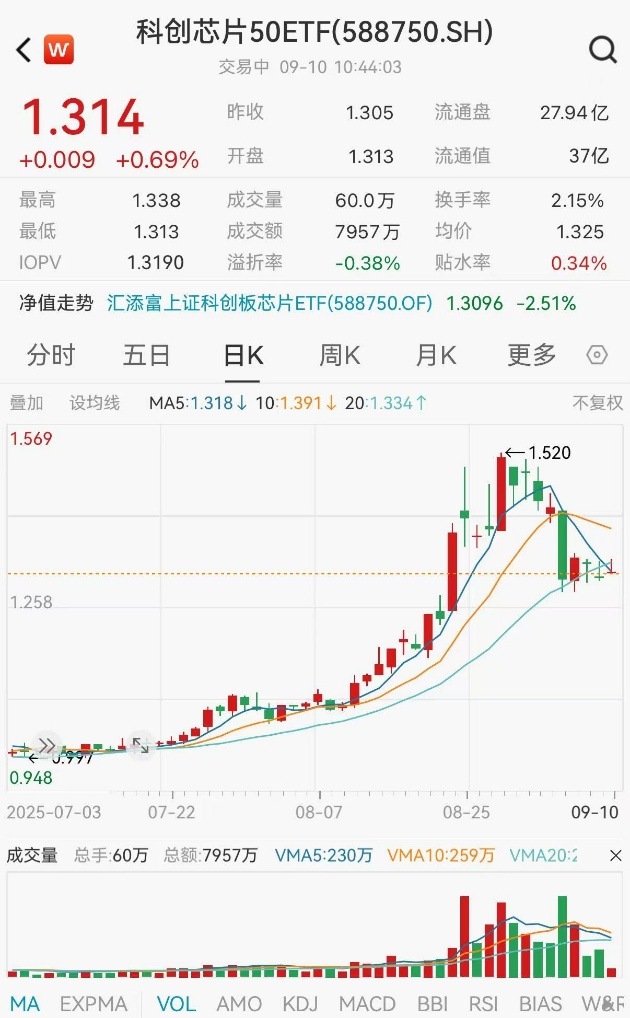Tap 叠加 to overlay another stock
Viewport: 630px width, 1018px height.
click(26, 403)
